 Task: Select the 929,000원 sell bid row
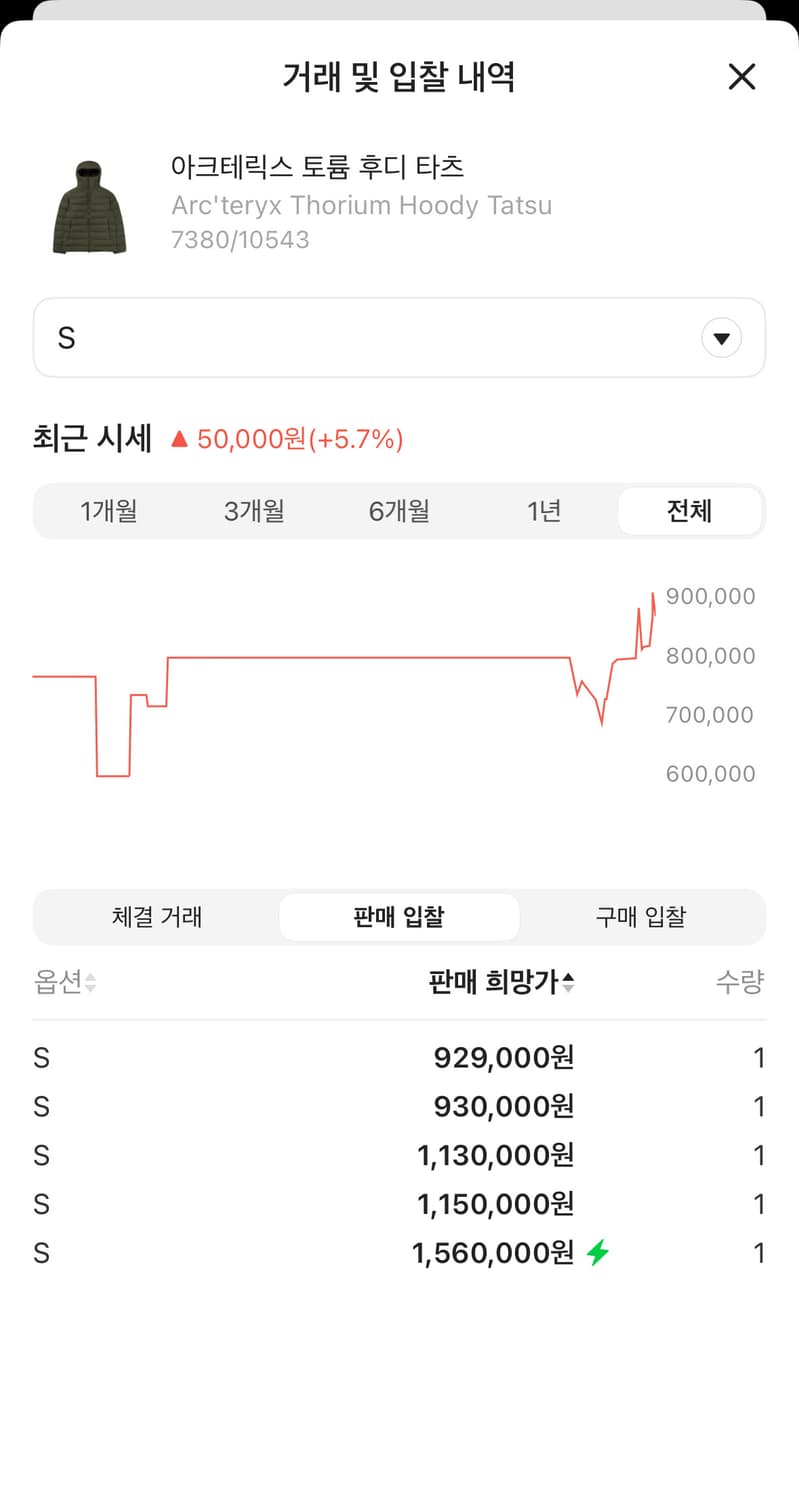click(x=400, y=1057)
